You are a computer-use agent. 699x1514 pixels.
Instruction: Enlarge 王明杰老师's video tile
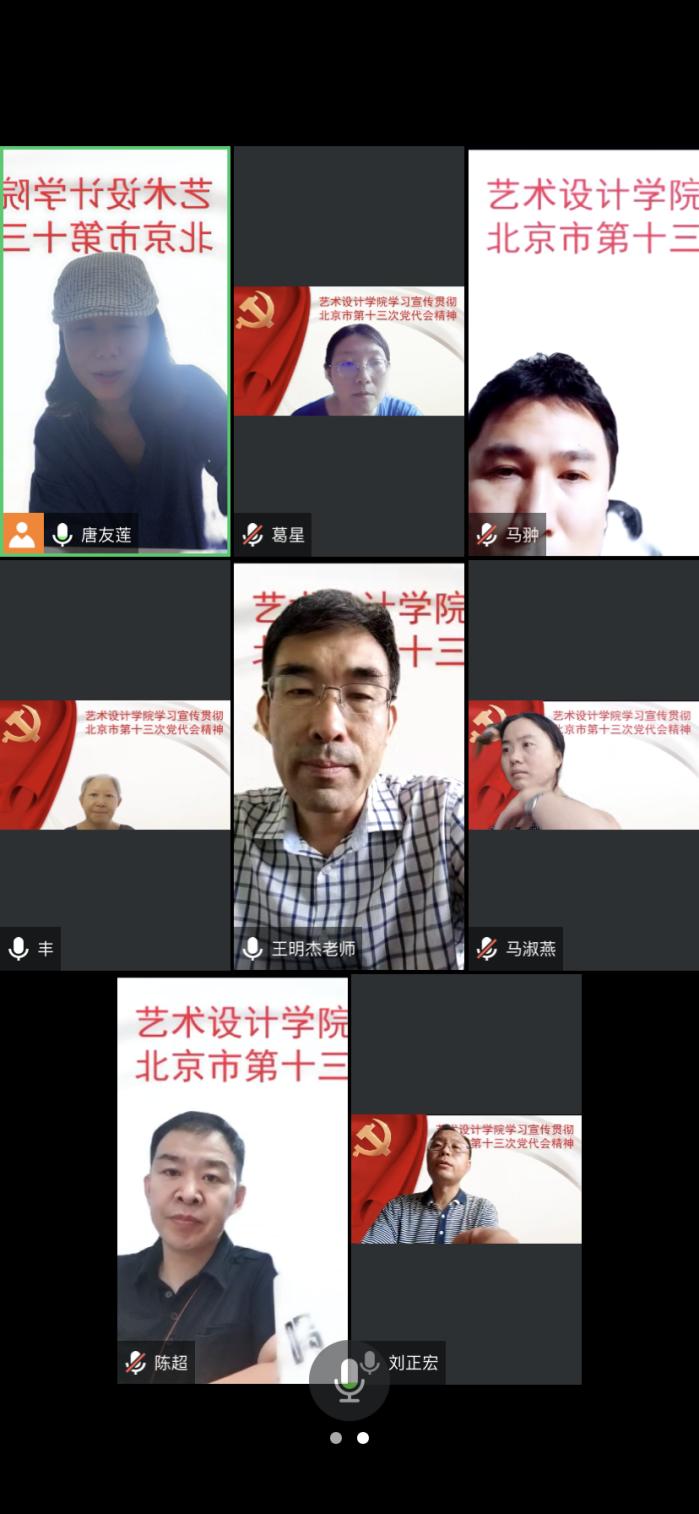pos(349,765)
